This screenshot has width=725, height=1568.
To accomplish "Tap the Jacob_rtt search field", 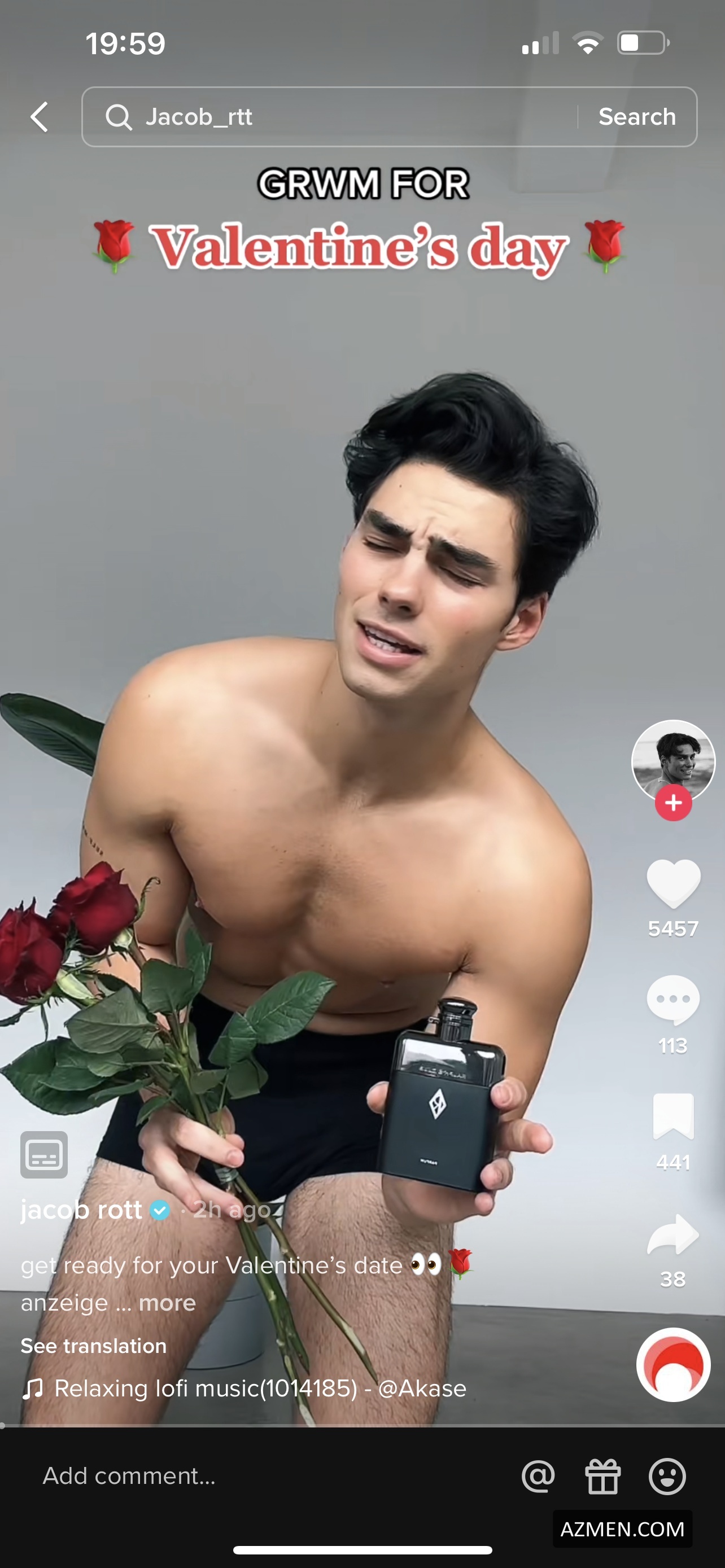I will coord(329,117).
